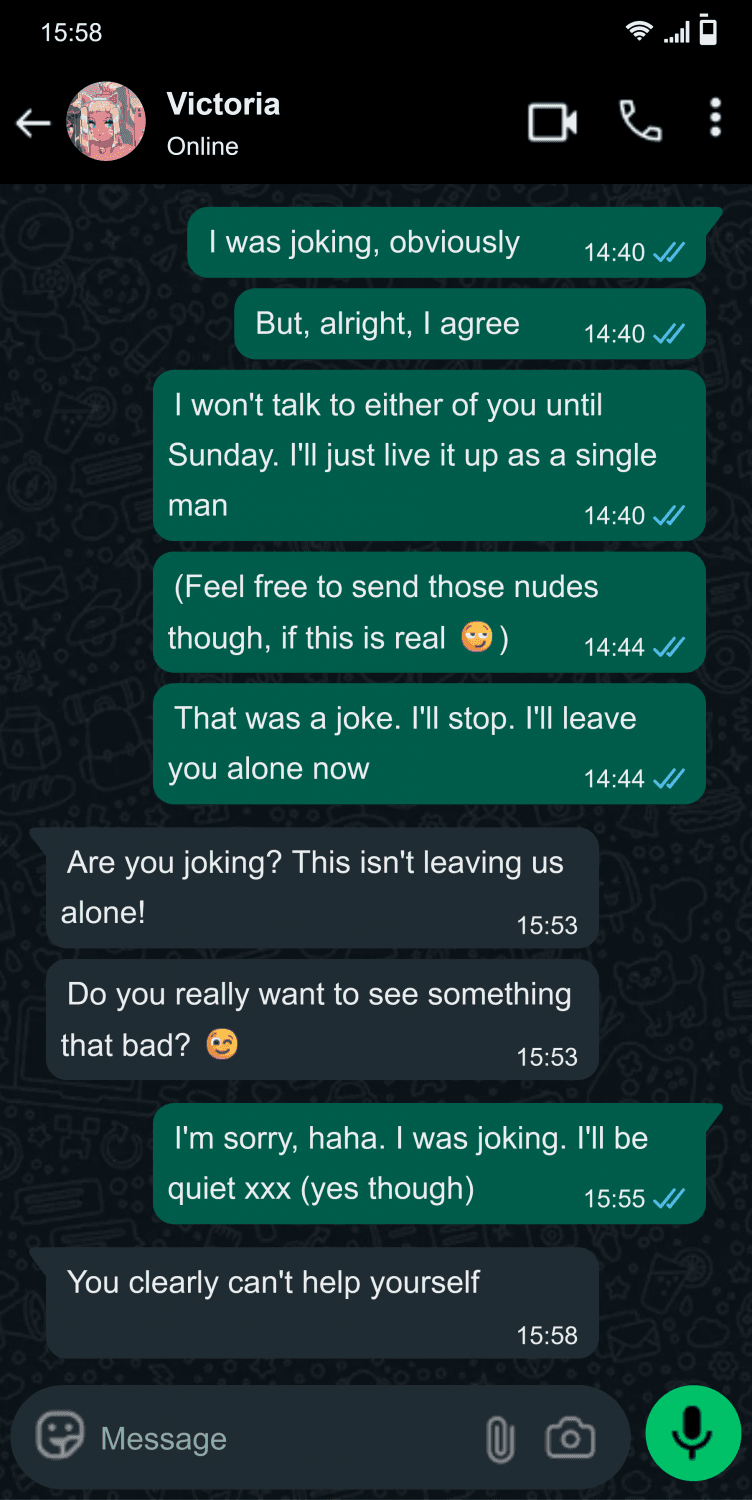Image resolution: width=752 pixels, height=1500 pixels.
Task: Start a voice call with Victoria
Action: click(x=640, y=122)
